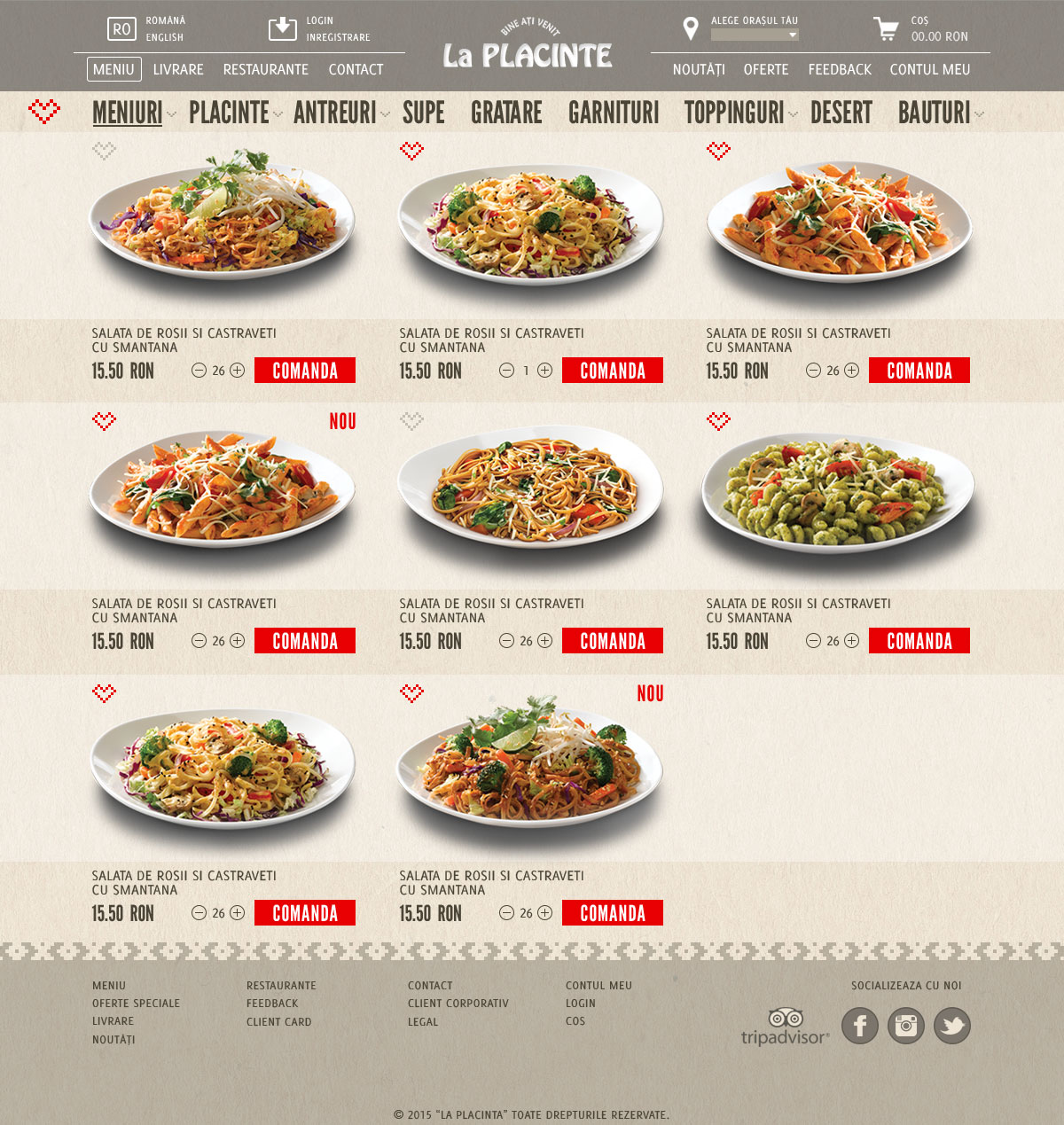View the Oferte page
Image resolution: width=1064 pixels, height=1125 pixels.
click(x=766, y=69)
